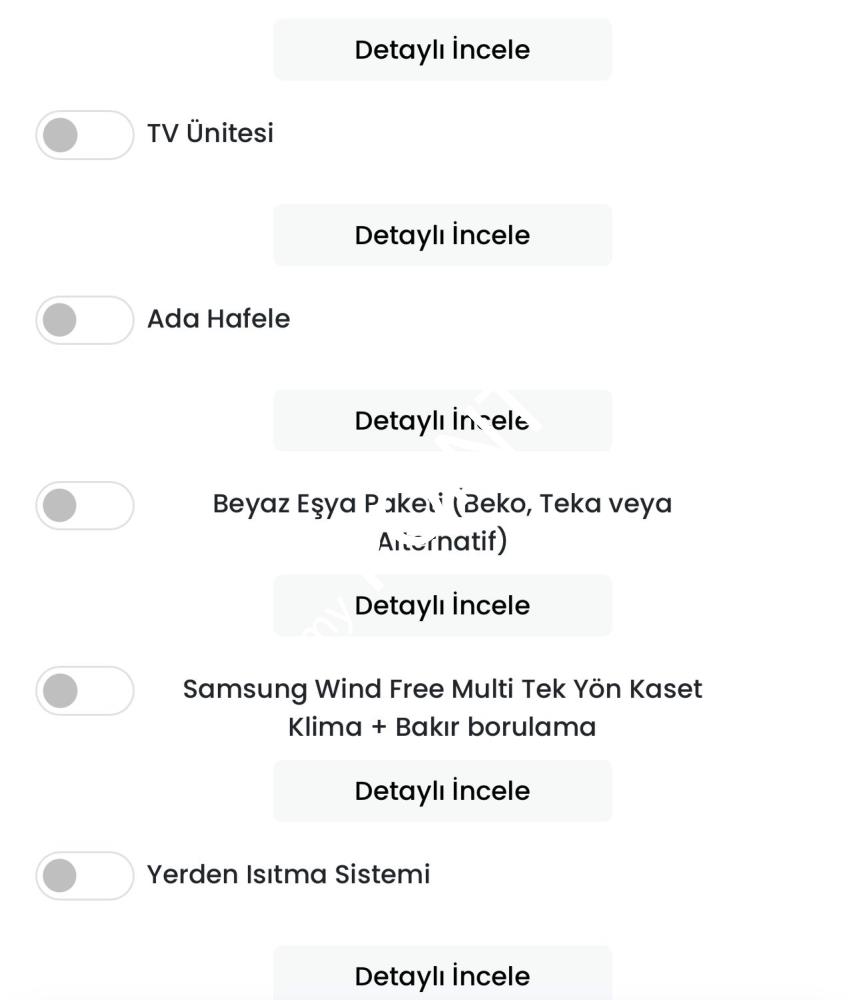
Task: Enable the TV Ünitesi switch
Action: click(84, 135)
